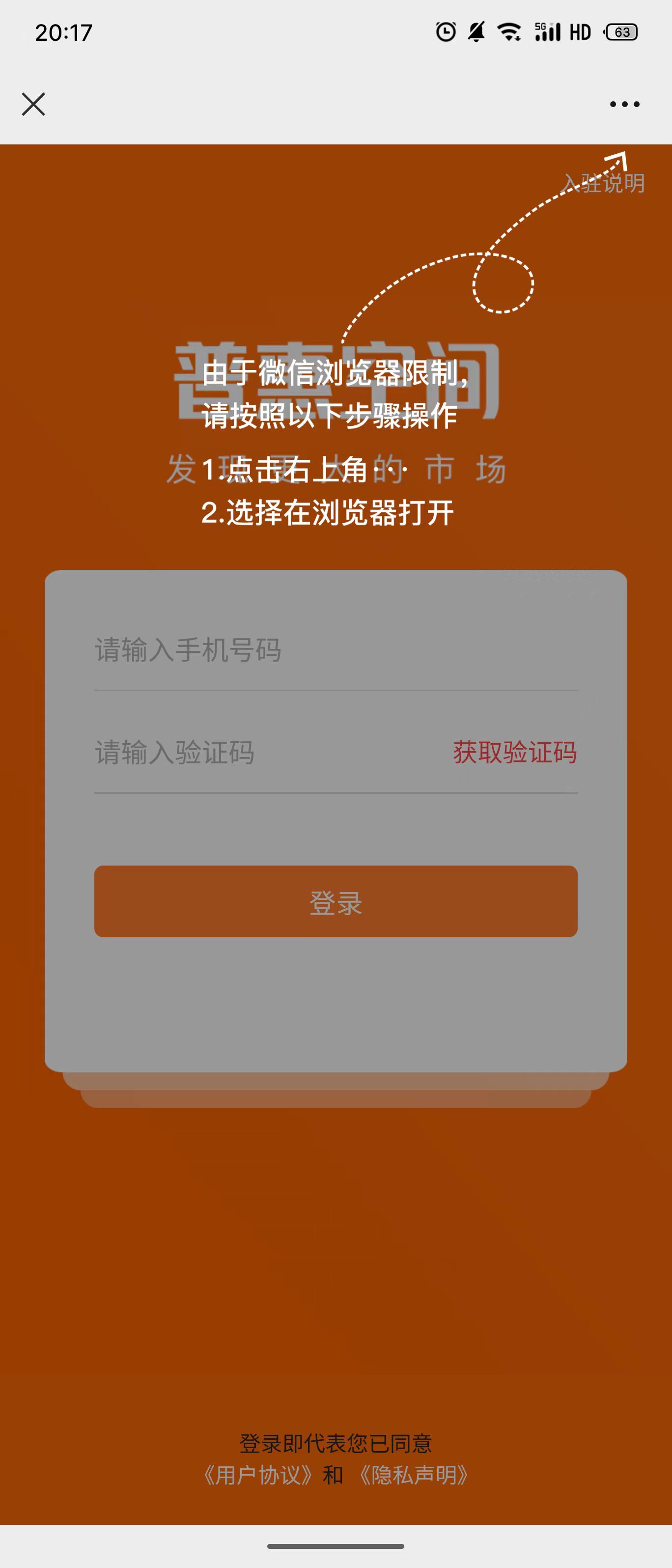Viewport: 672px width, 1568px height.
Task: Close the WeChat browser page
Action: click(33, 104)
